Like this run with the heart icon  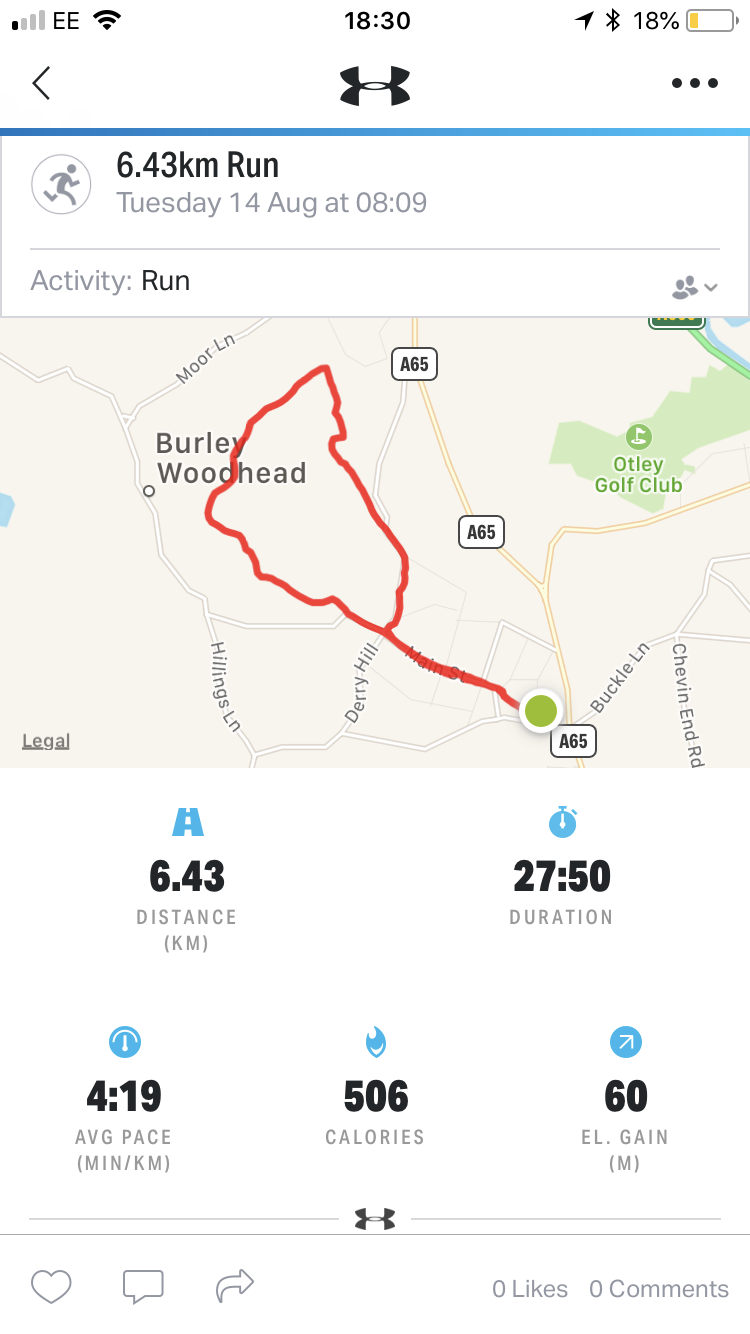(x=51, y=1286)
